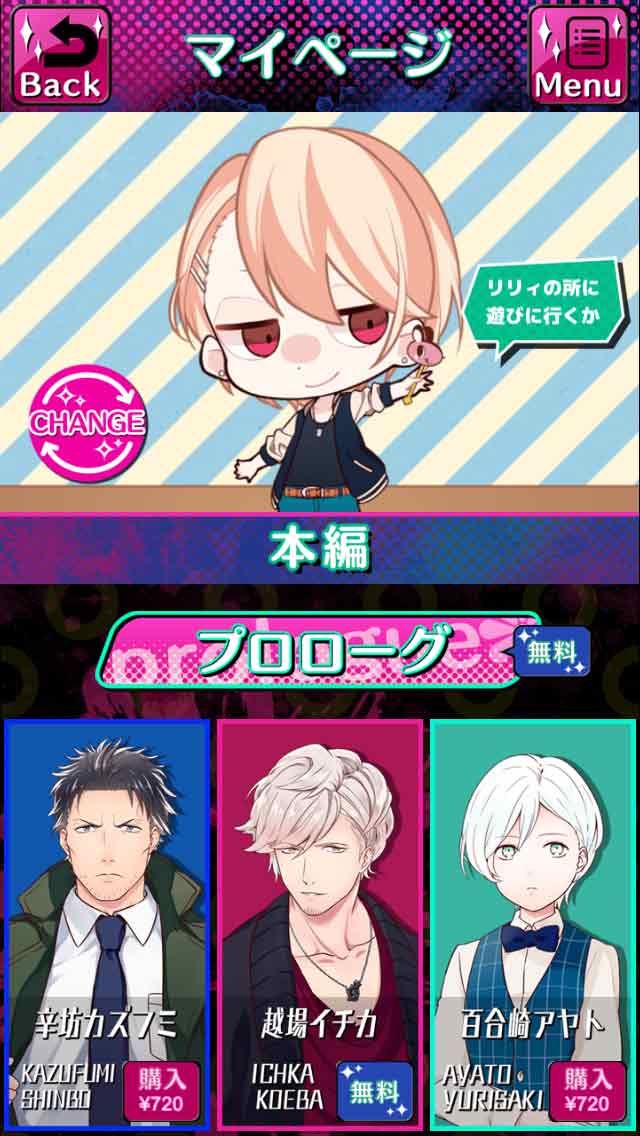Tap the pink CHANGE character button
The height and width of the screenshot is (1136, 640).
[87, 423]
